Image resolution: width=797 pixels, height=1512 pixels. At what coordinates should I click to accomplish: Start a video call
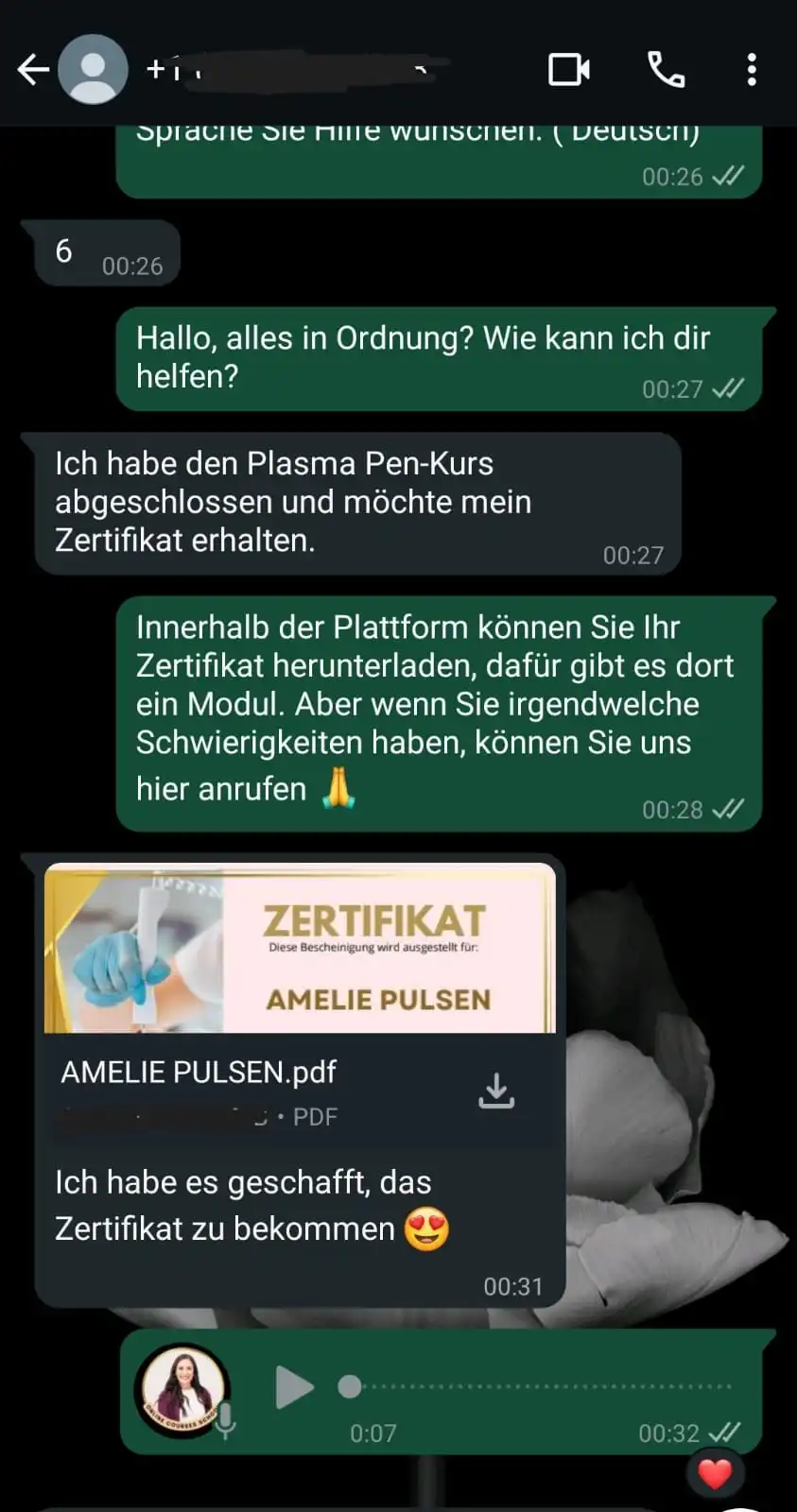click(569, 69)
